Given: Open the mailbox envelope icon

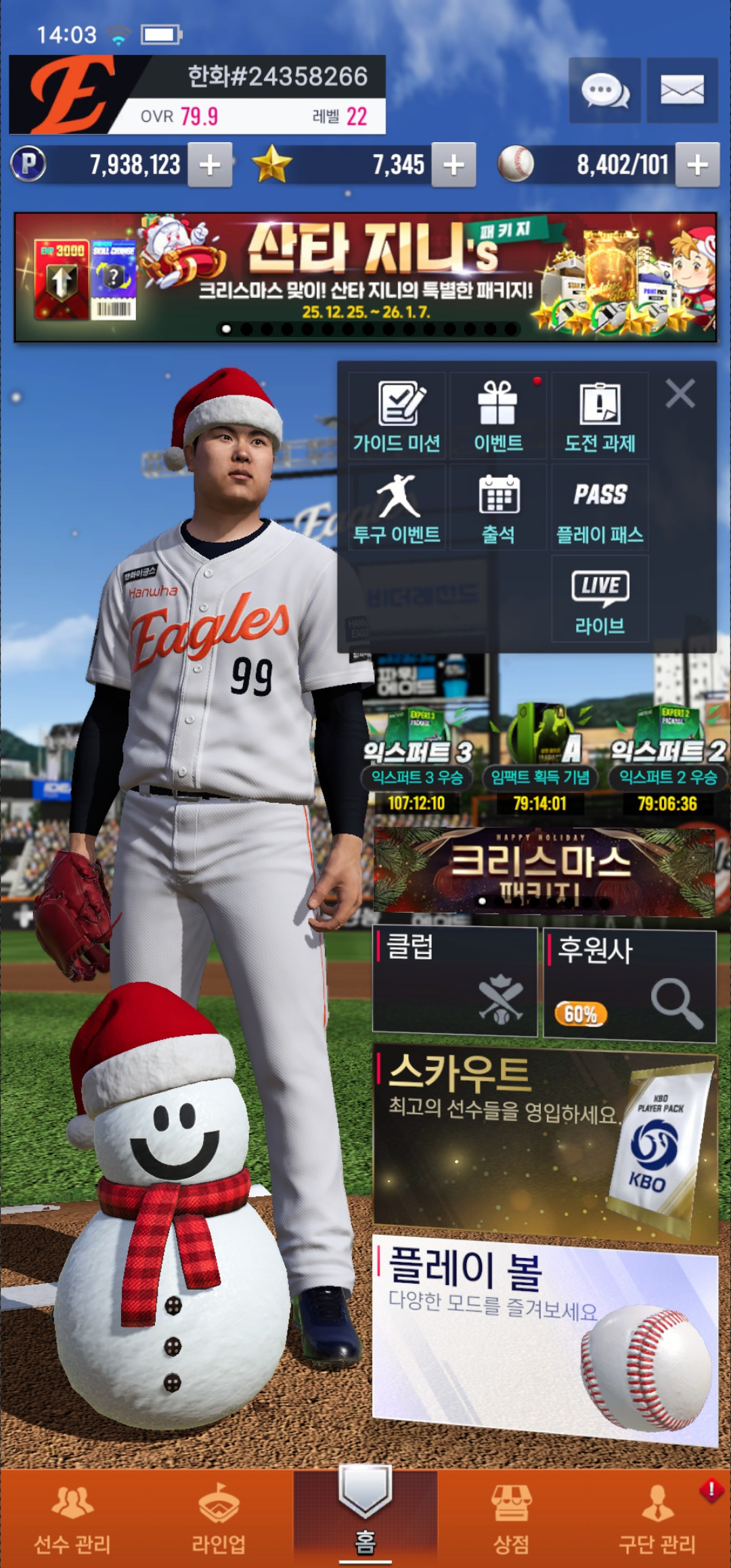Looking at the screenshot, I should click(x=682, y=91).
